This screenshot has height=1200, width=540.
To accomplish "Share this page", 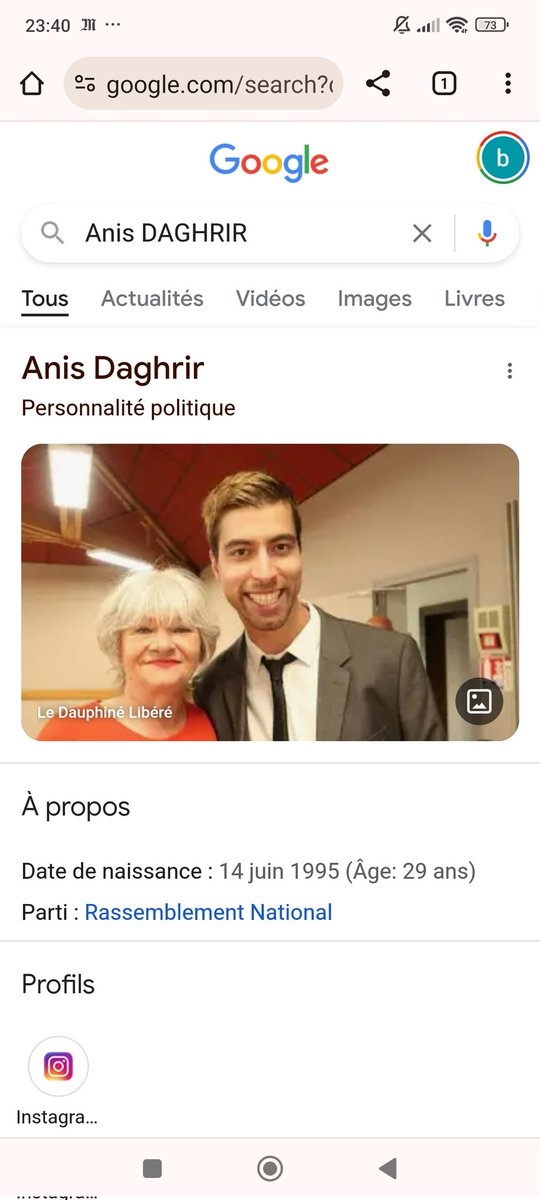I will tap(378, 84).
